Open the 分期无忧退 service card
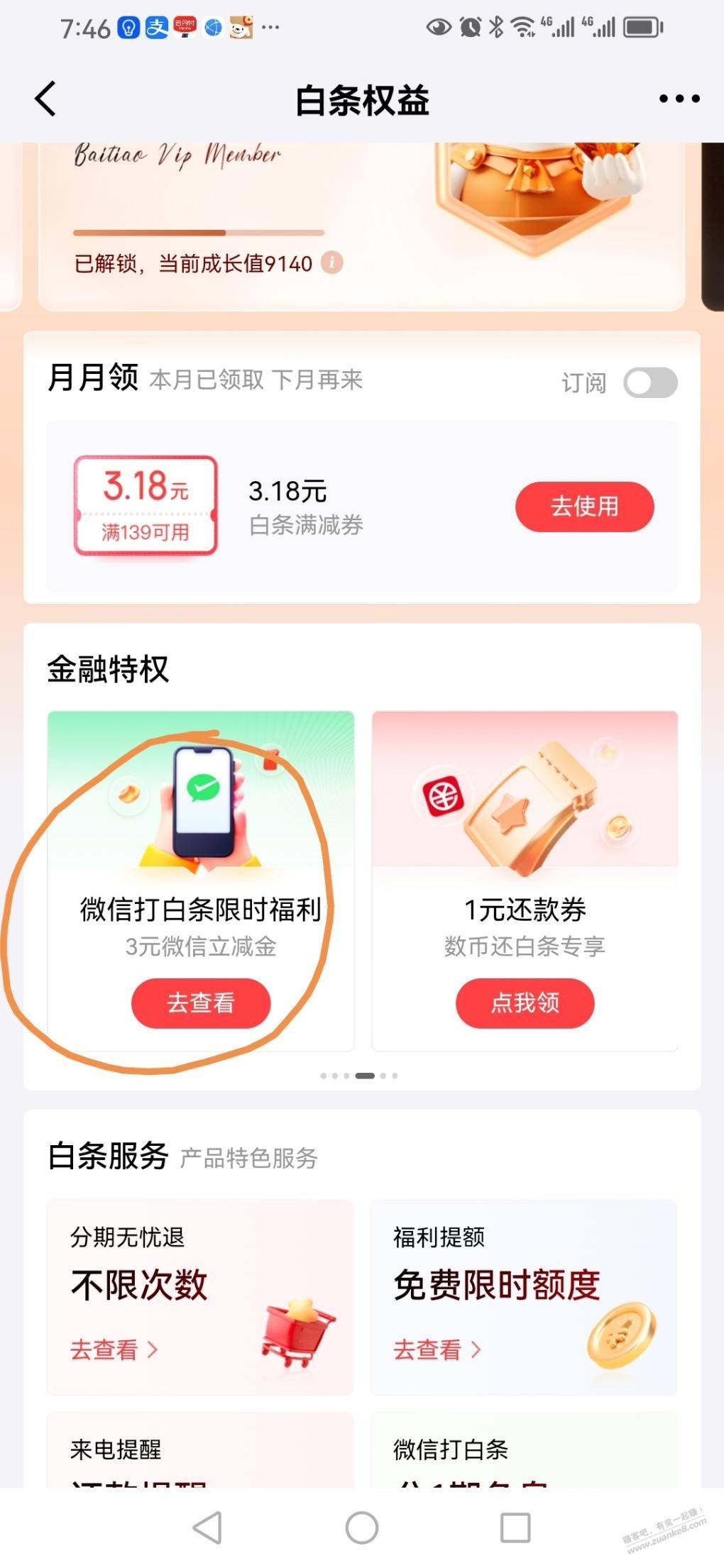The height and width of the screenshot is (1568, 724). [200, 1297]
